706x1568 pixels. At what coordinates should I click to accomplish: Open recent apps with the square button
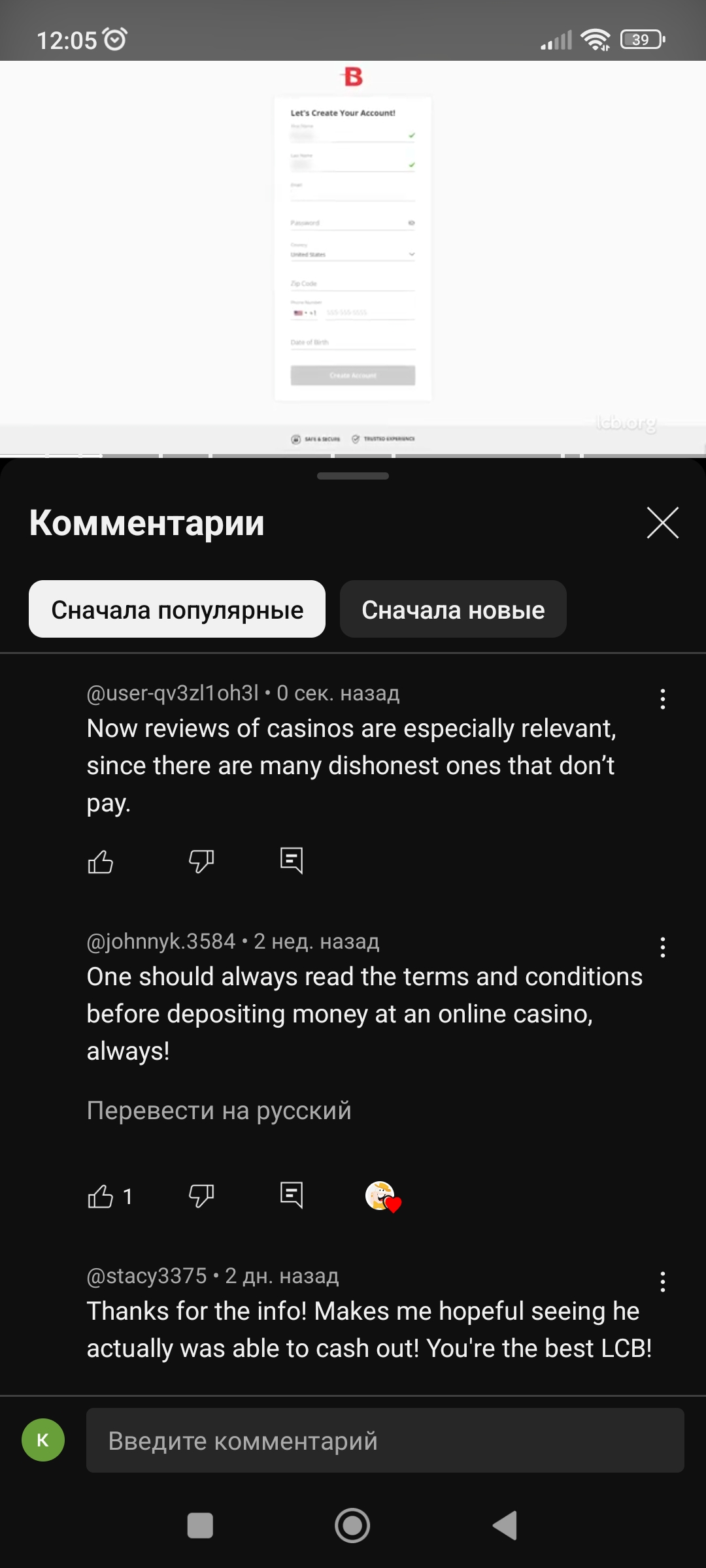[200, 1526]
